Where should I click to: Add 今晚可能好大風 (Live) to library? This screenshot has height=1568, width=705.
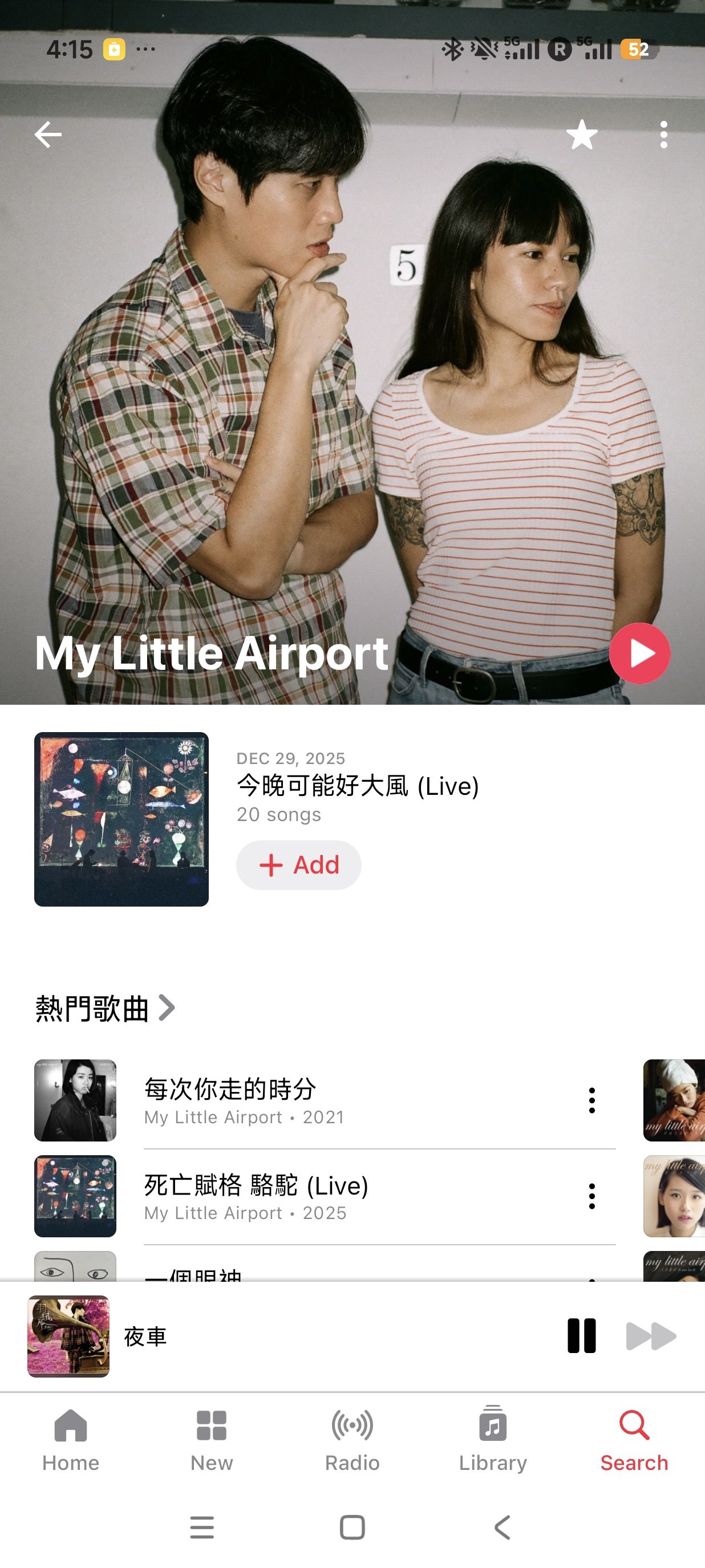pos(298,865)
